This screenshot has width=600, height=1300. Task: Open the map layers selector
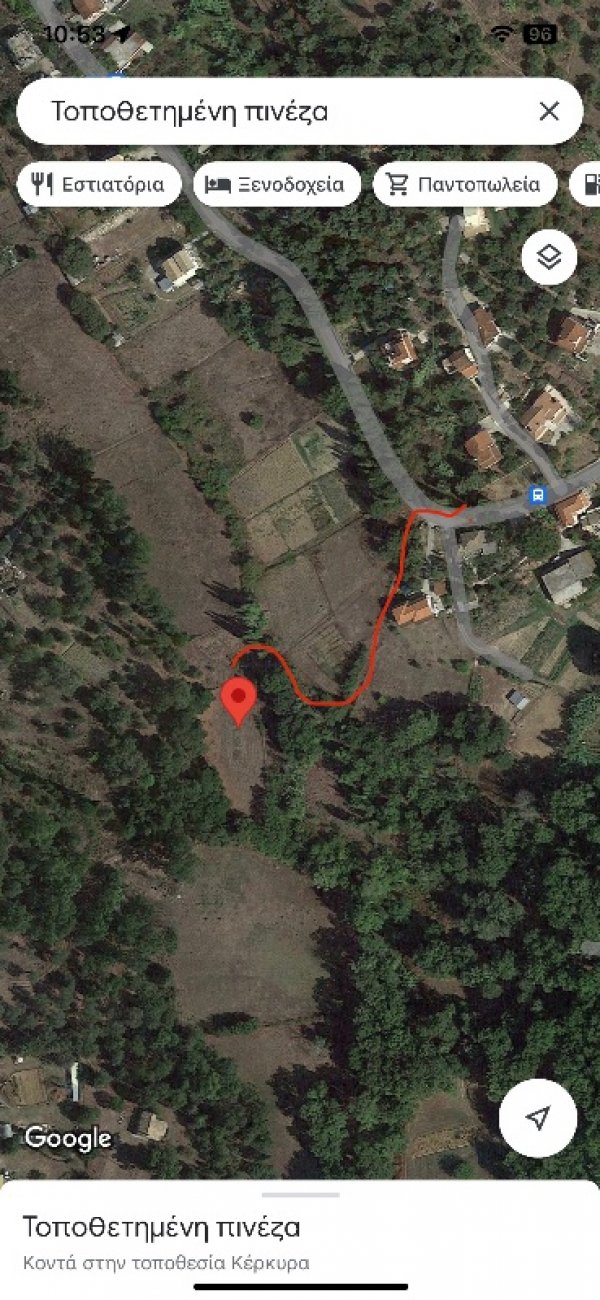click(x=549, y=258)
